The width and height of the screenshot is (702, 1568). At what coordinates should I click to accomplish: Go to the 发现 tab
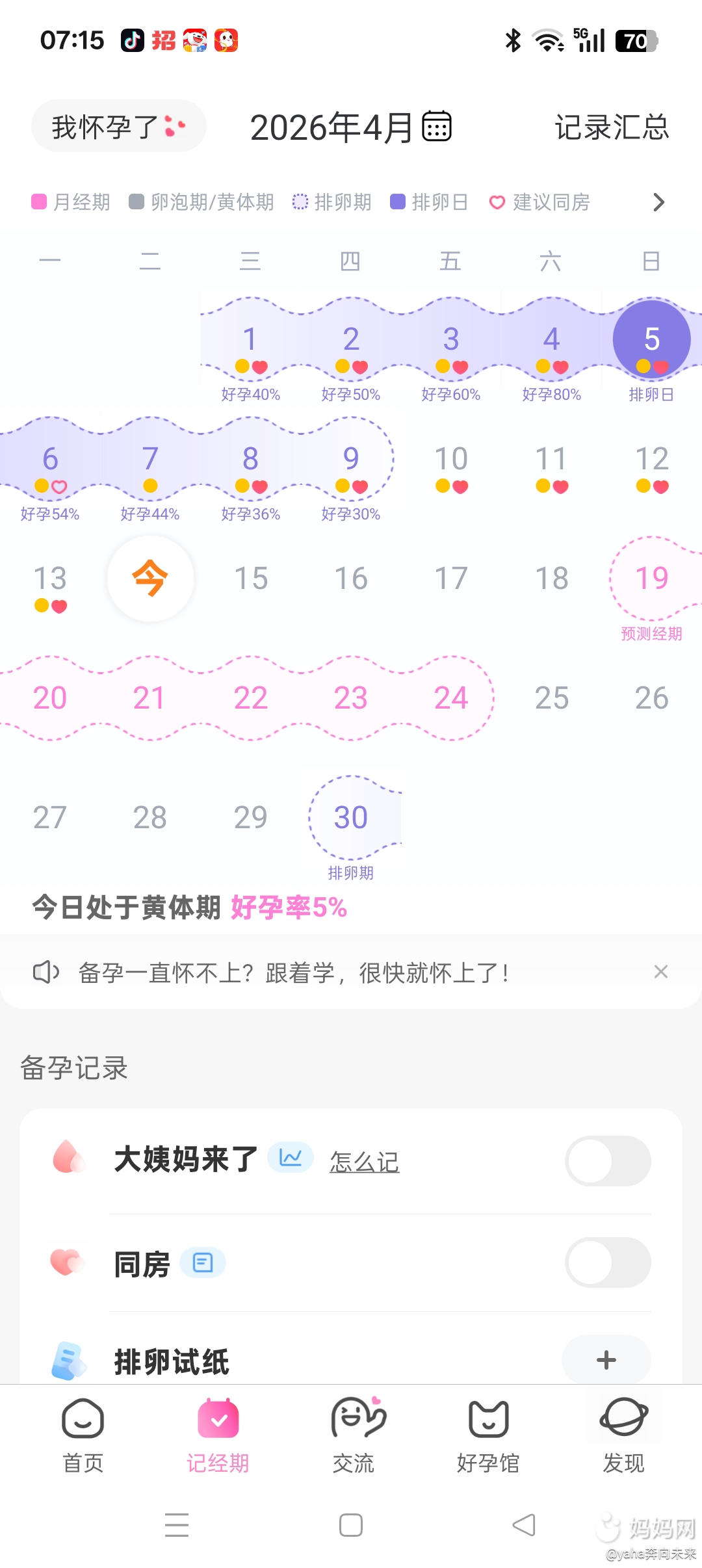coord(623,1435)
